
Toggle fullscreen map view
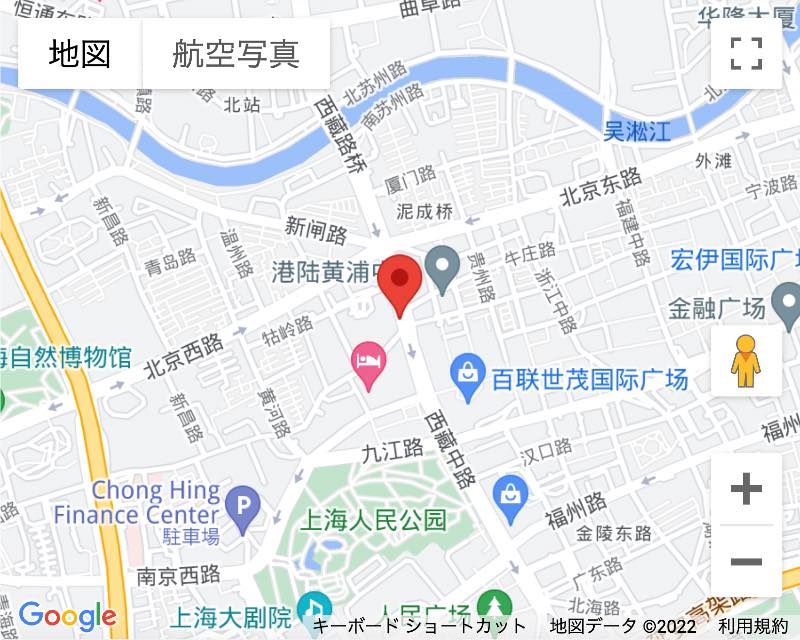[746, 54]
